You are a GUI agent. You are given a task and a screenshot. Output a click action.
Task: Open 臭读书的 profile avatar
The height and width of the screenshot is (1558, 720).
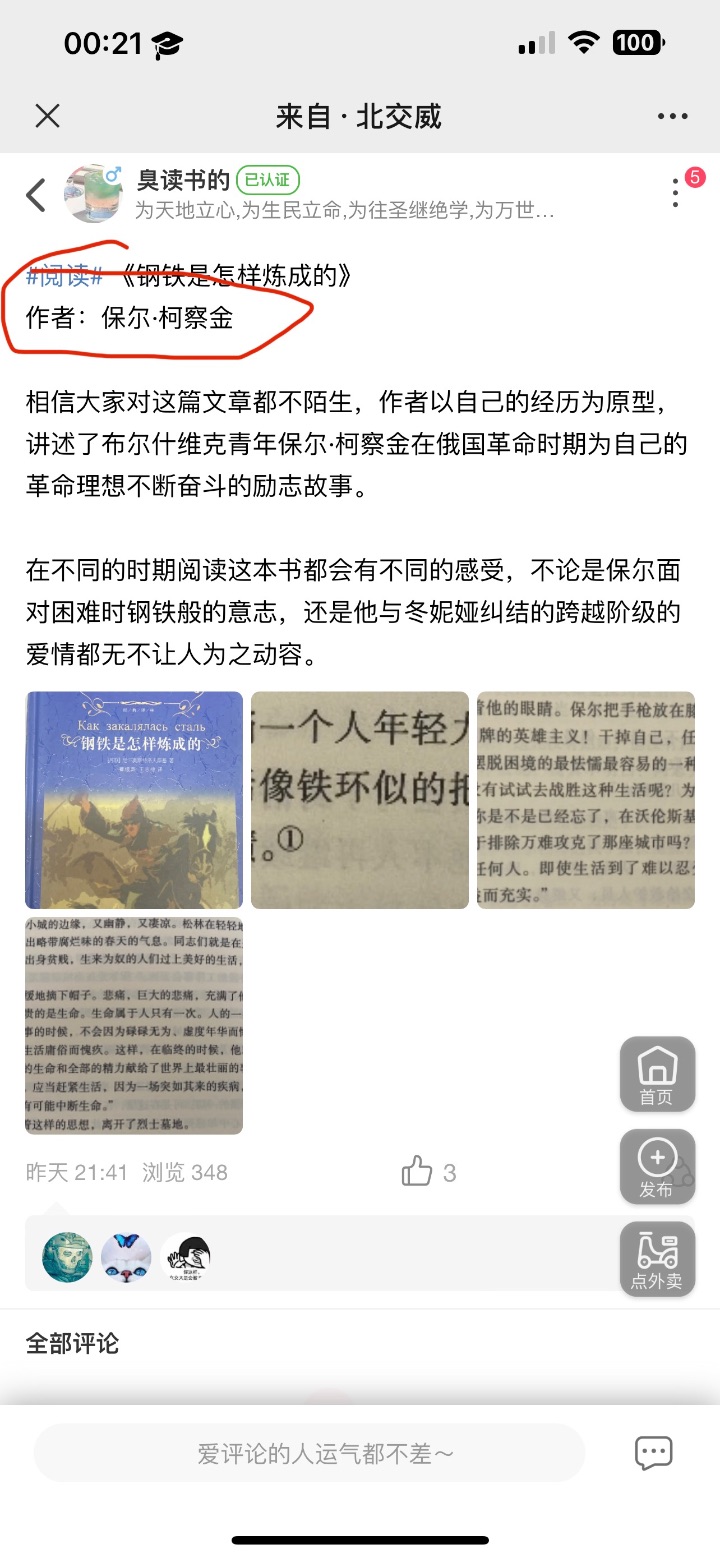[93, 193]
